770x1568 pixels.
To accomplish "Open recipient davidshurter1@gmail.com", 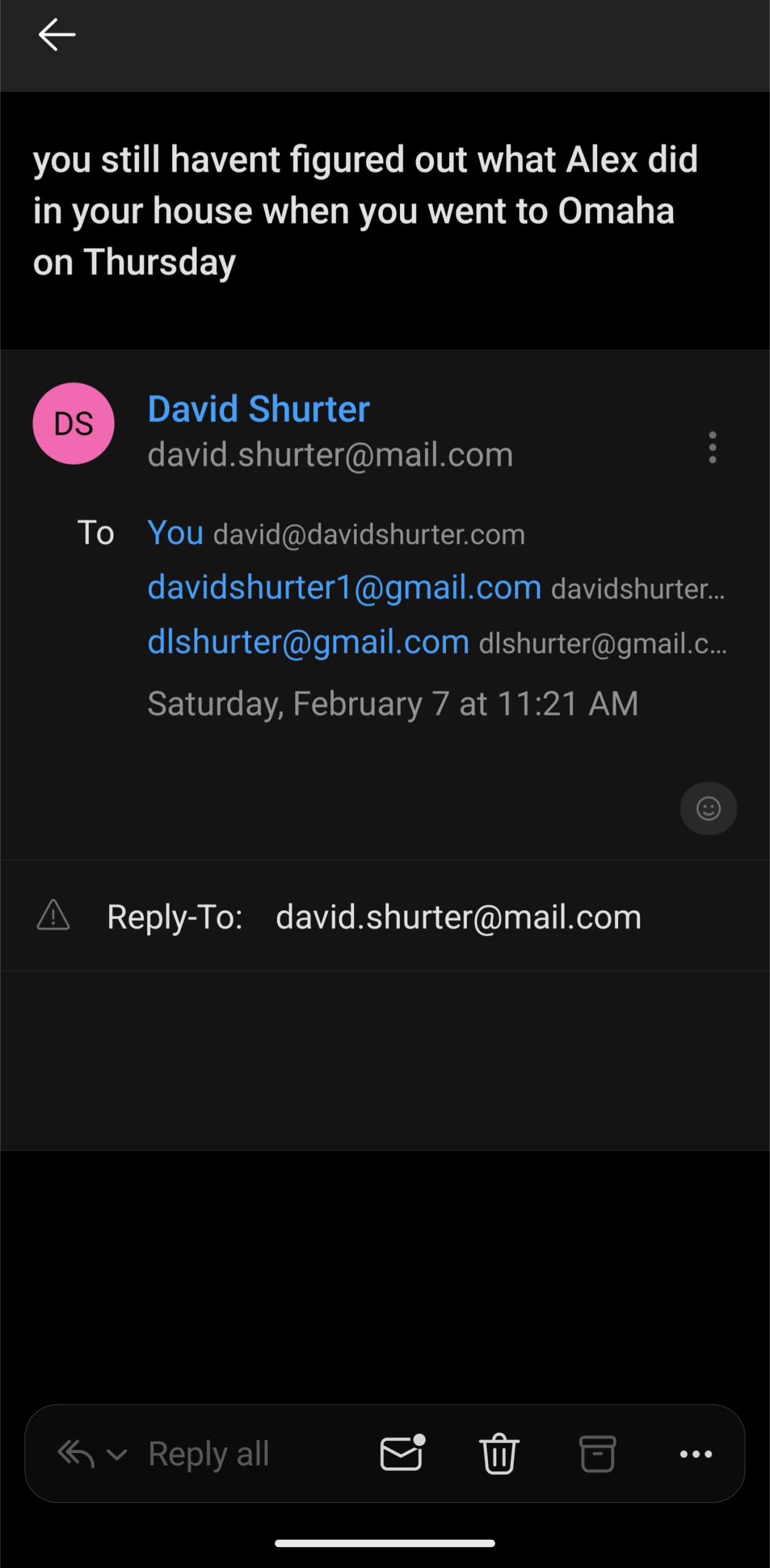I will tap(344, 587).
